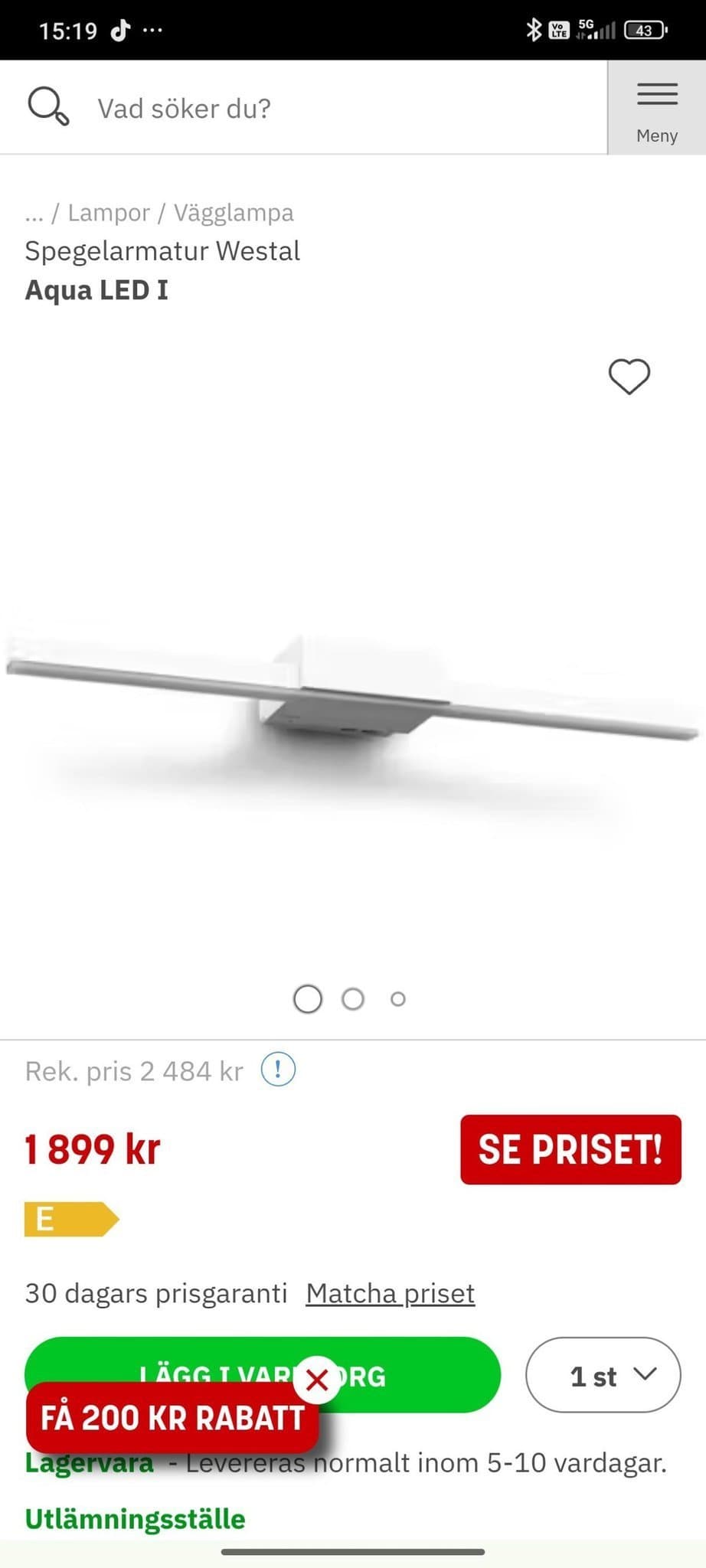Select the second image indicator dot

click(x=353, y=999)
